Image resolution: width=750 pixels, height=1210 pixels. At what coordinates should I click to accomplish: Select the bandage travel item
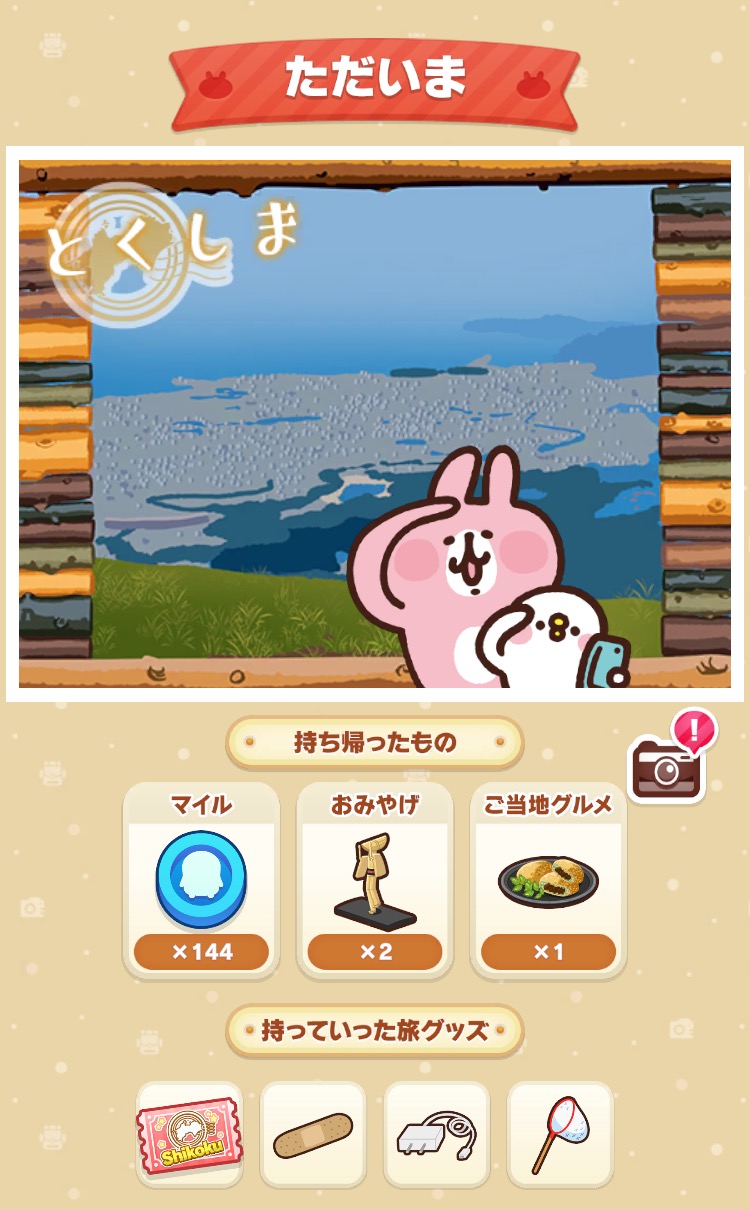pos(313,1135)
